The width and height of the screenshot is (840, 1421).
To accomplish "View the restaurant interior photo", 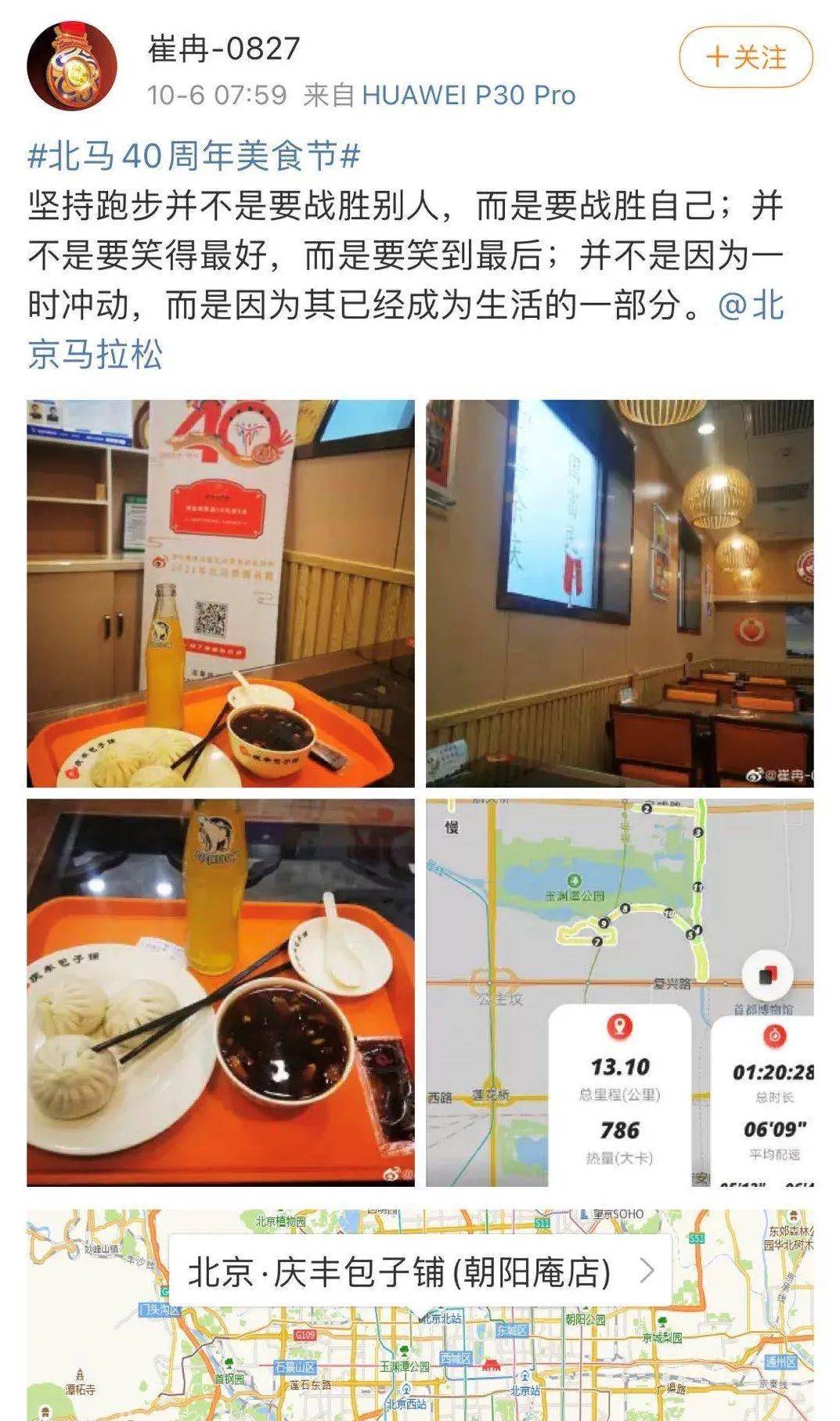I will point(619,593).
